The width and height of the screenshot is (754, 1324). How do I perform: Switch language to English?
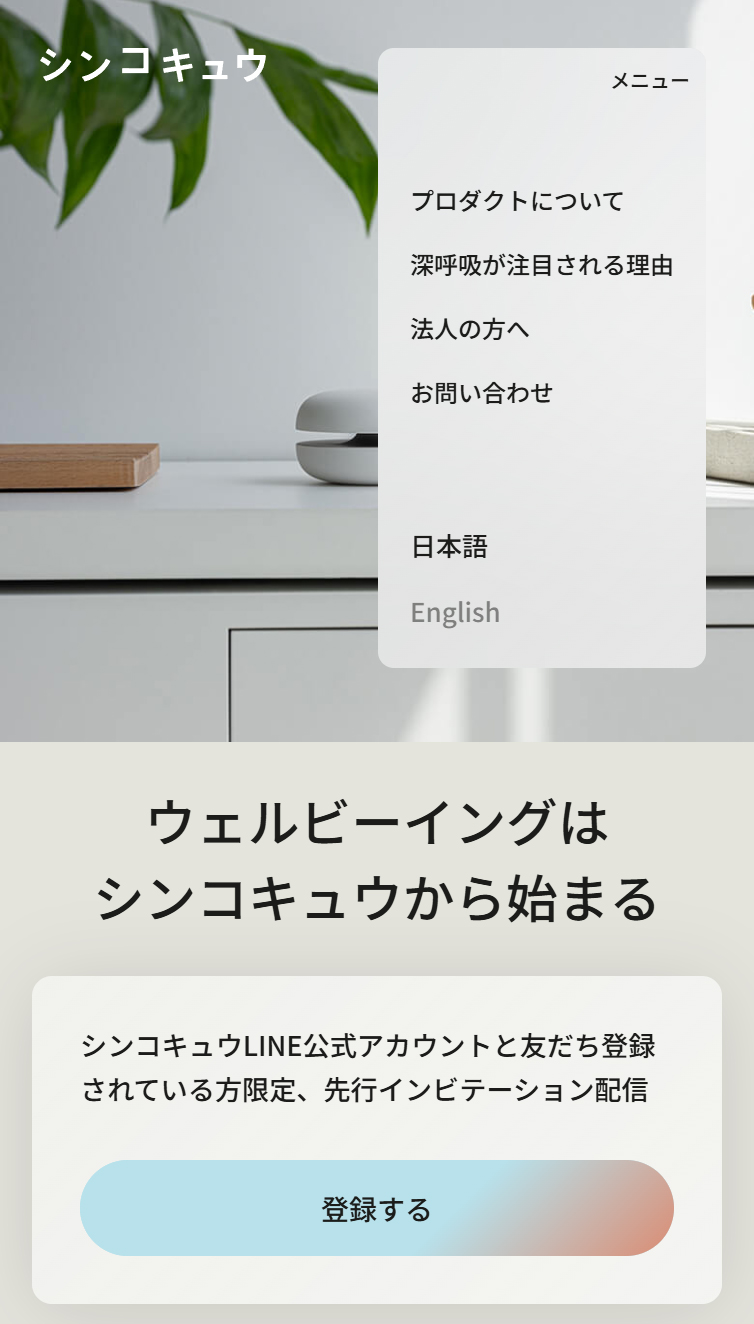(x=455, y=612)
